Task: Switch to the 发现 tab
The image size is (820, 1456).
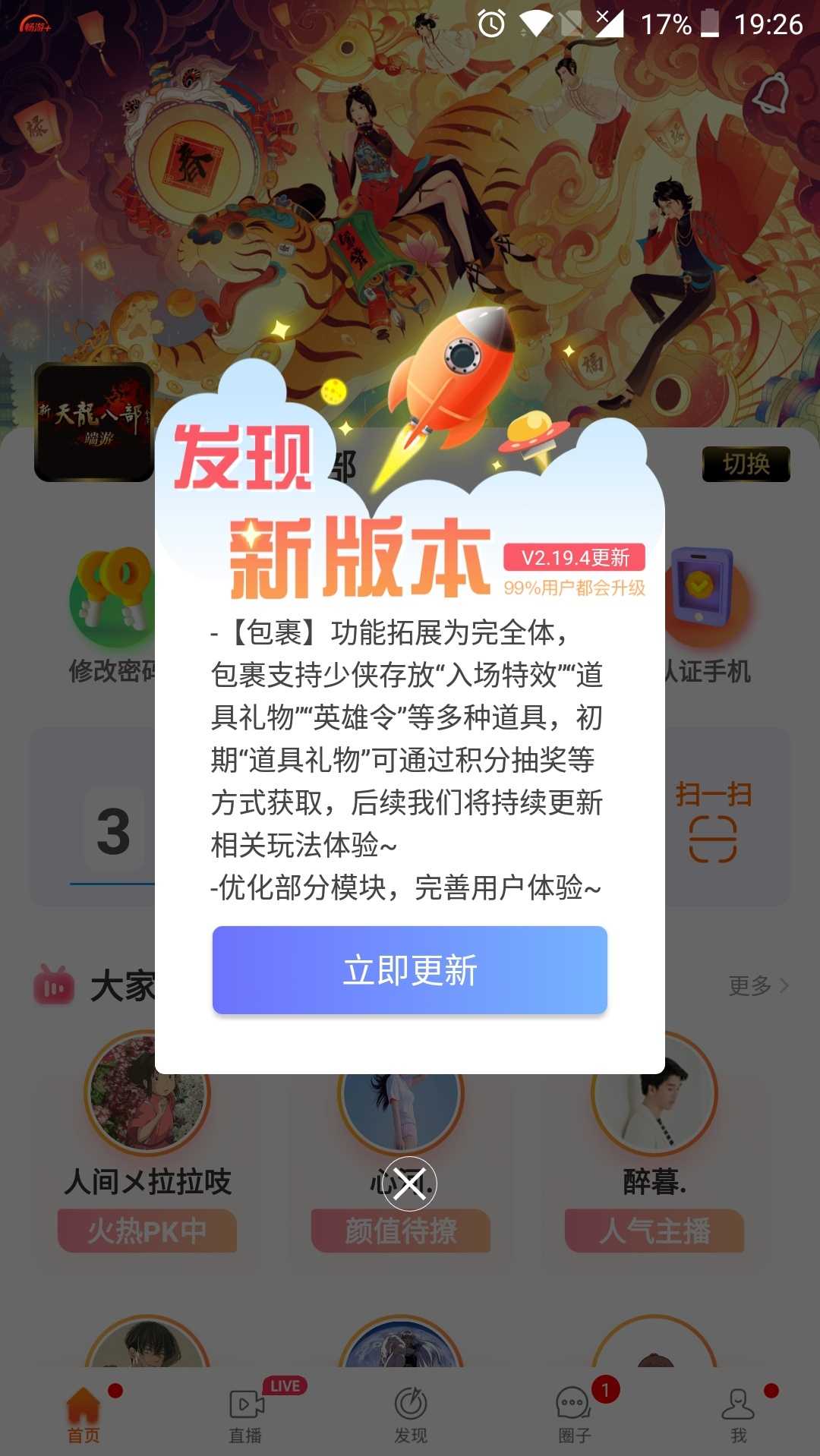Action: point(410,1415)
